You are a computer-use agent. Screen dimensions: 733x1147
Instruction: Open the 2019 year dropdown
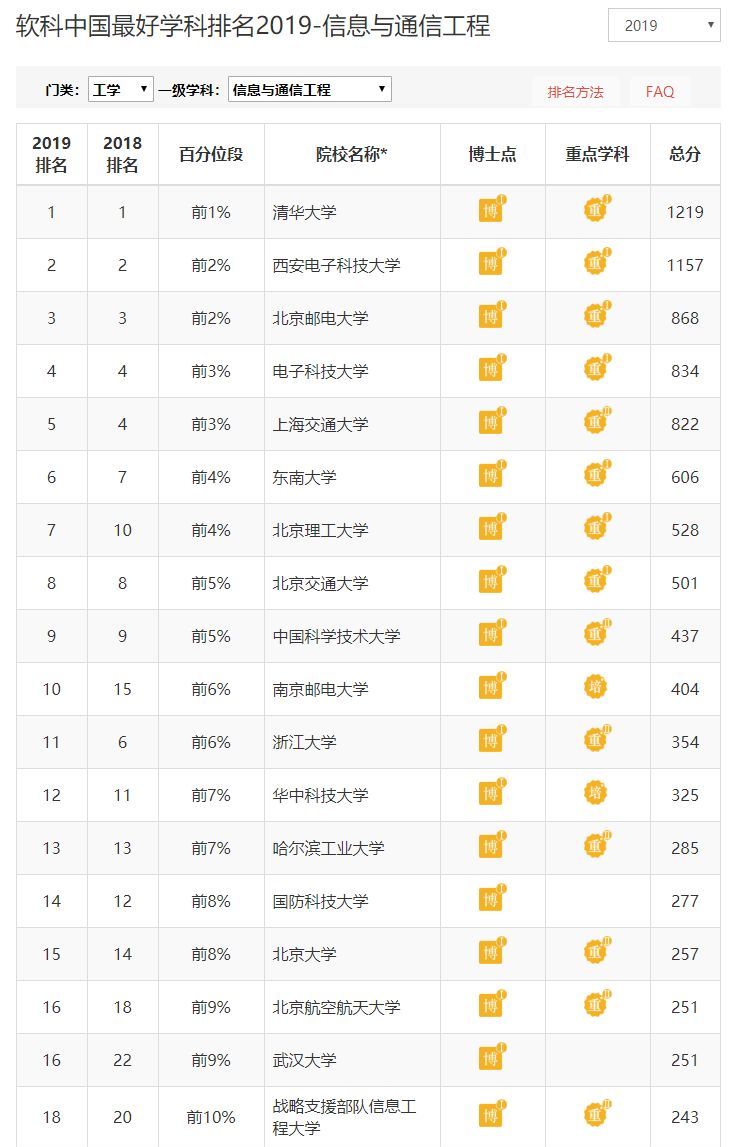[x=664, y=26]
